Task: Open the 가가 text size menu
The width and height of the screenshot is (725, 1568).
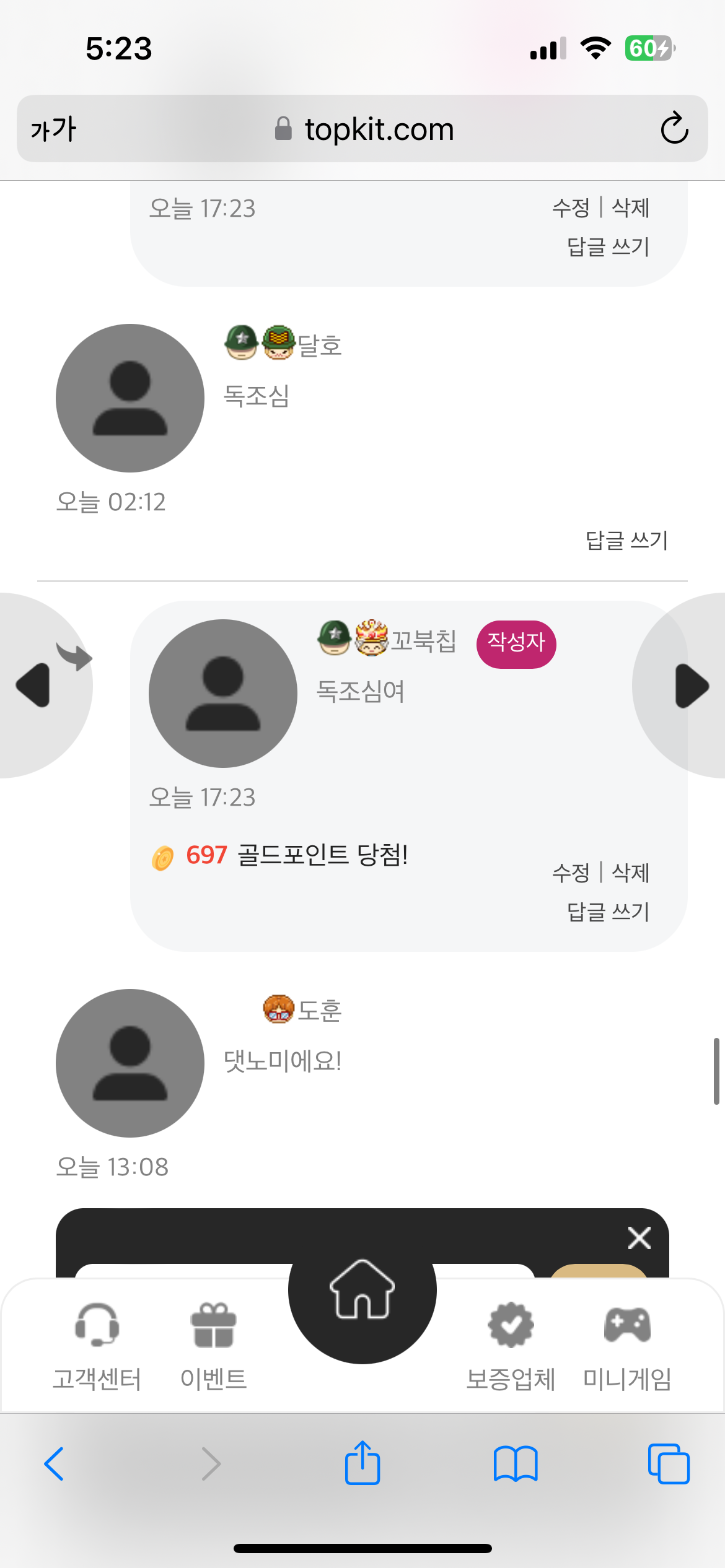Action: coord(53,129)
